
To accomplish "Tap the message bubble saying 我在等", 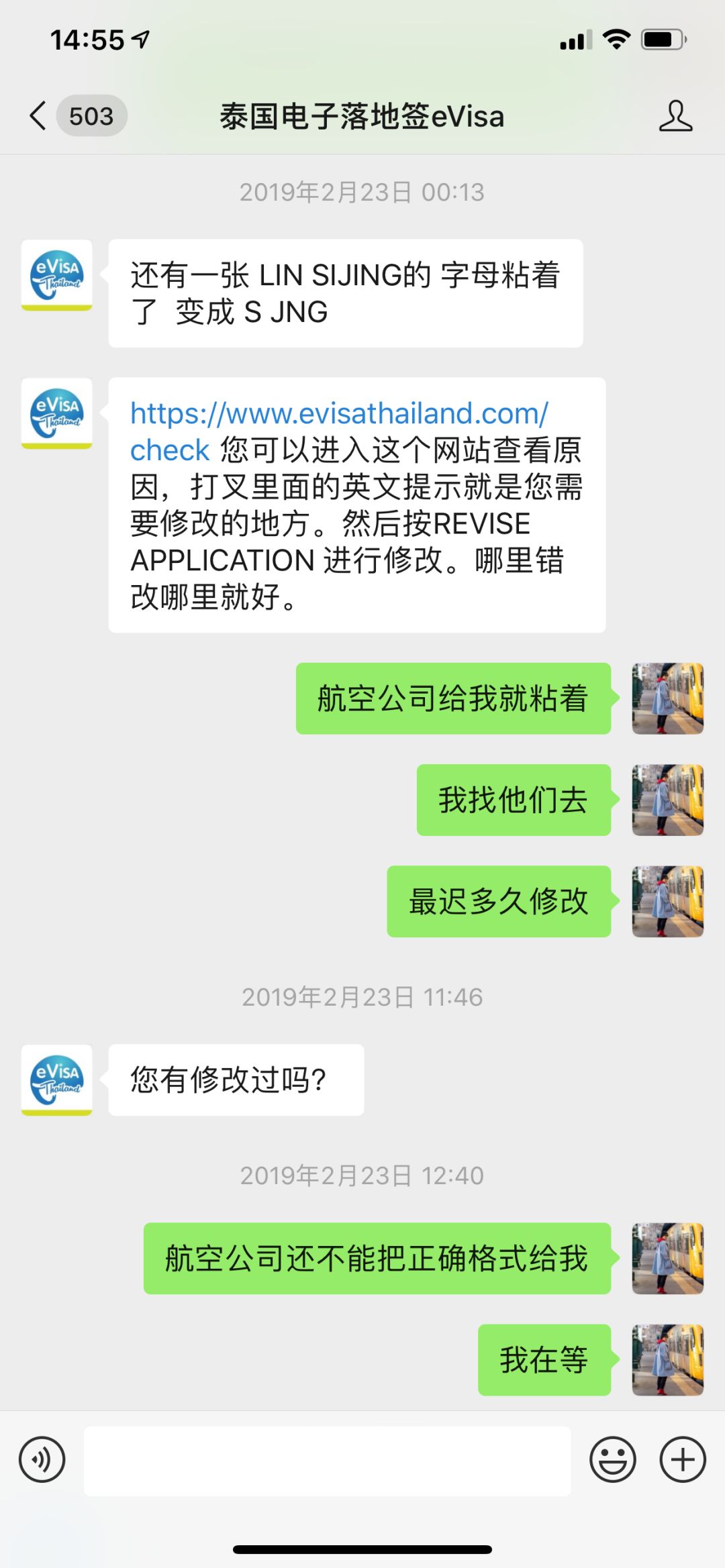I will click(x=542, y=1359).
